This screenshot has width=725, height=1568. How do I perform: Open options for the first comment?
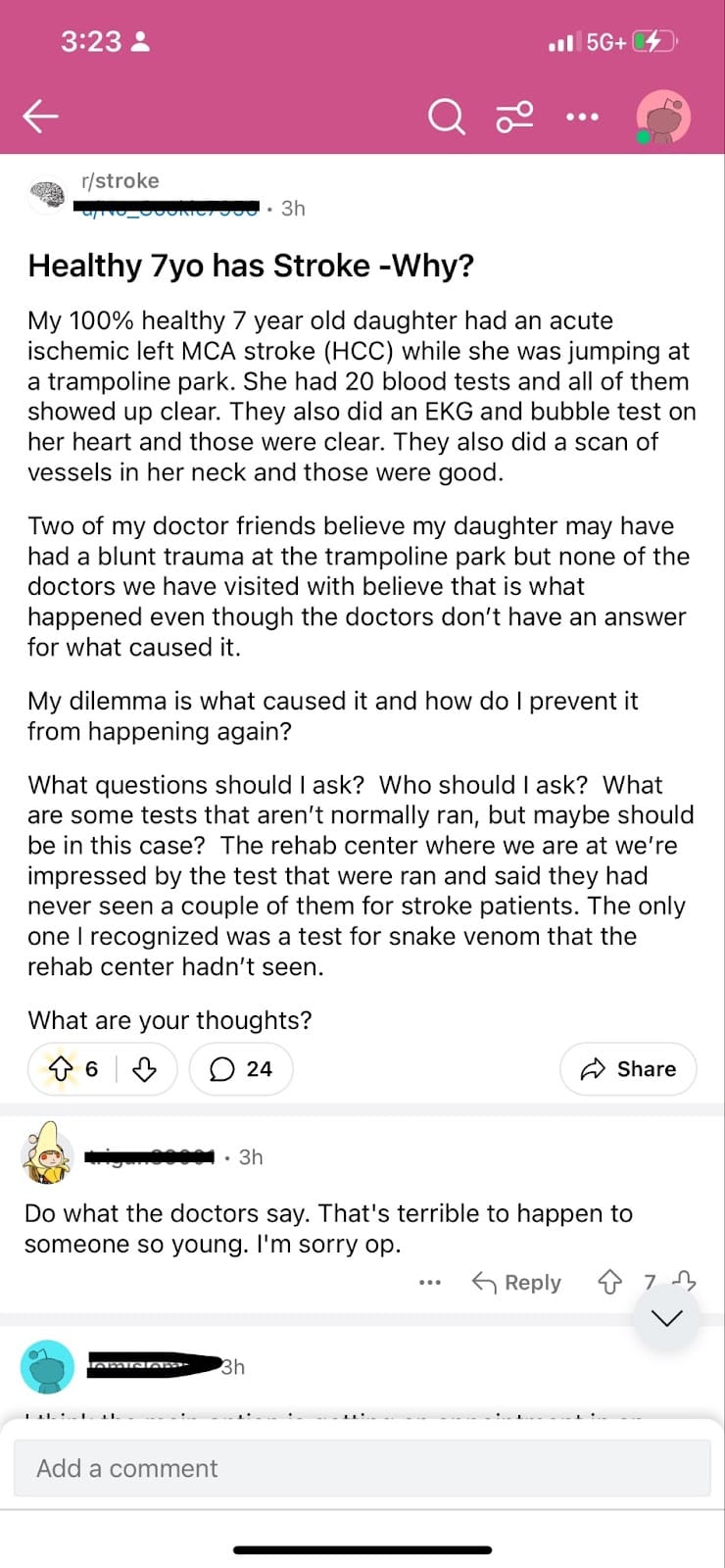[429, 1283]
